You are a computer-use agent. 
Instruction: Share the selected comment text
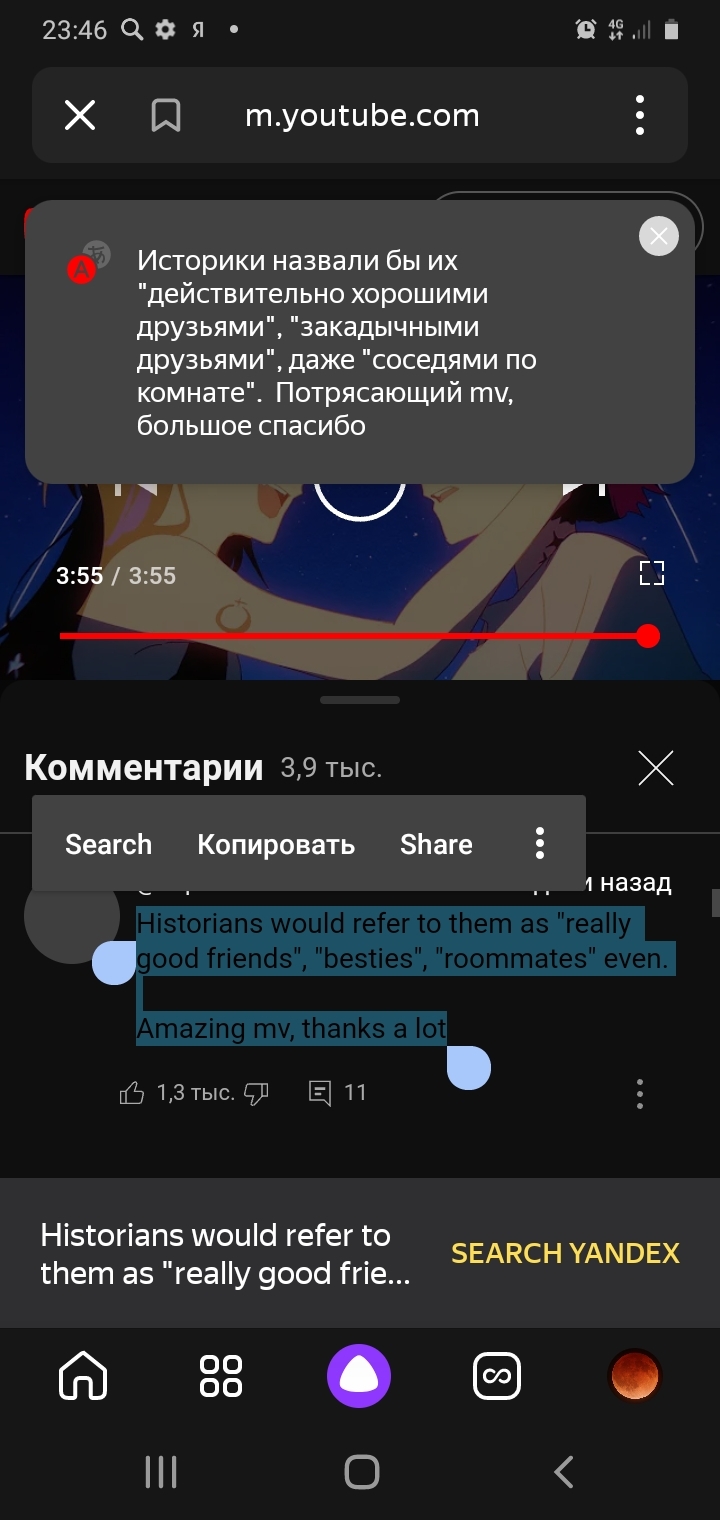point(436,844)
